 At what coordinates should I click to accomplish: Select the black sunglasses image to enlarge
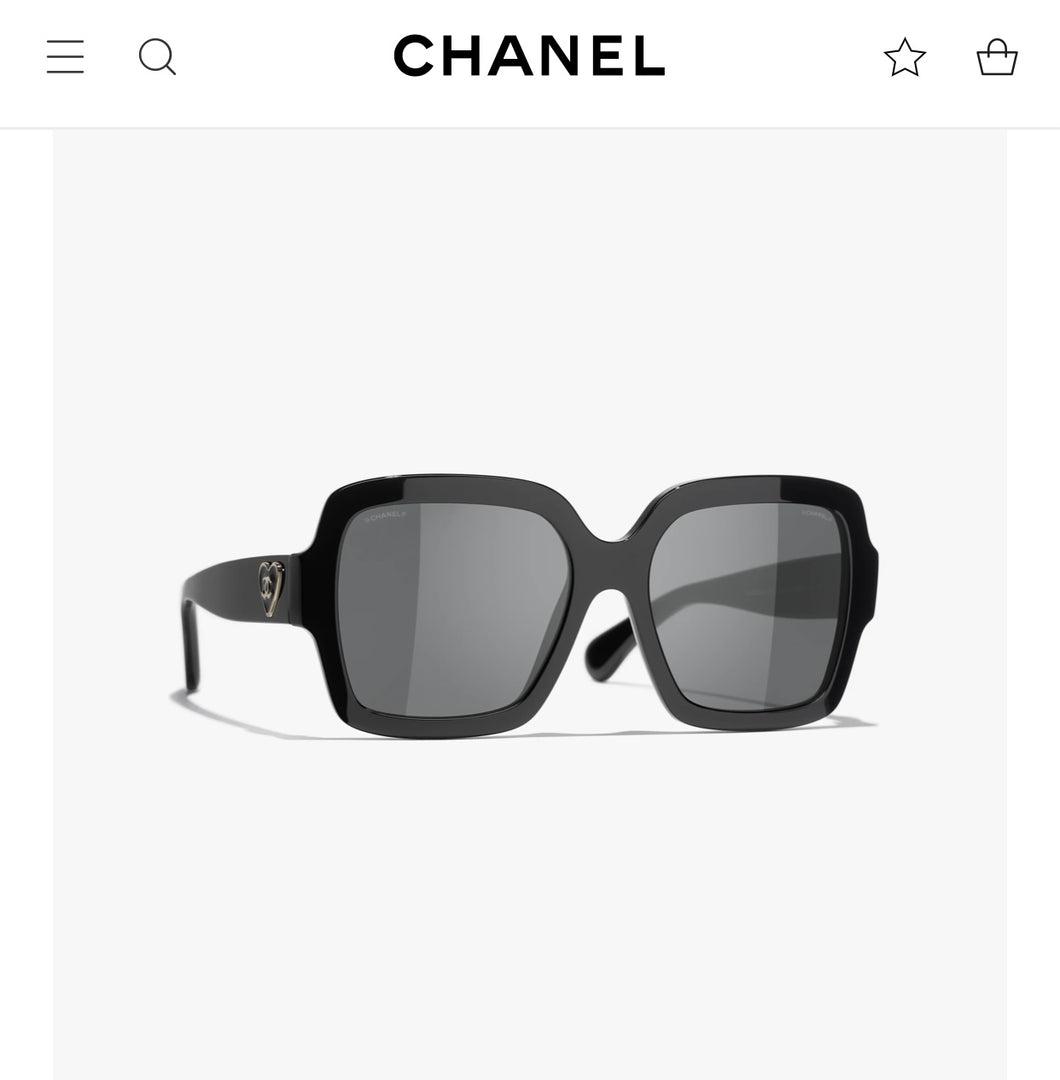click(x=530, y=600)
